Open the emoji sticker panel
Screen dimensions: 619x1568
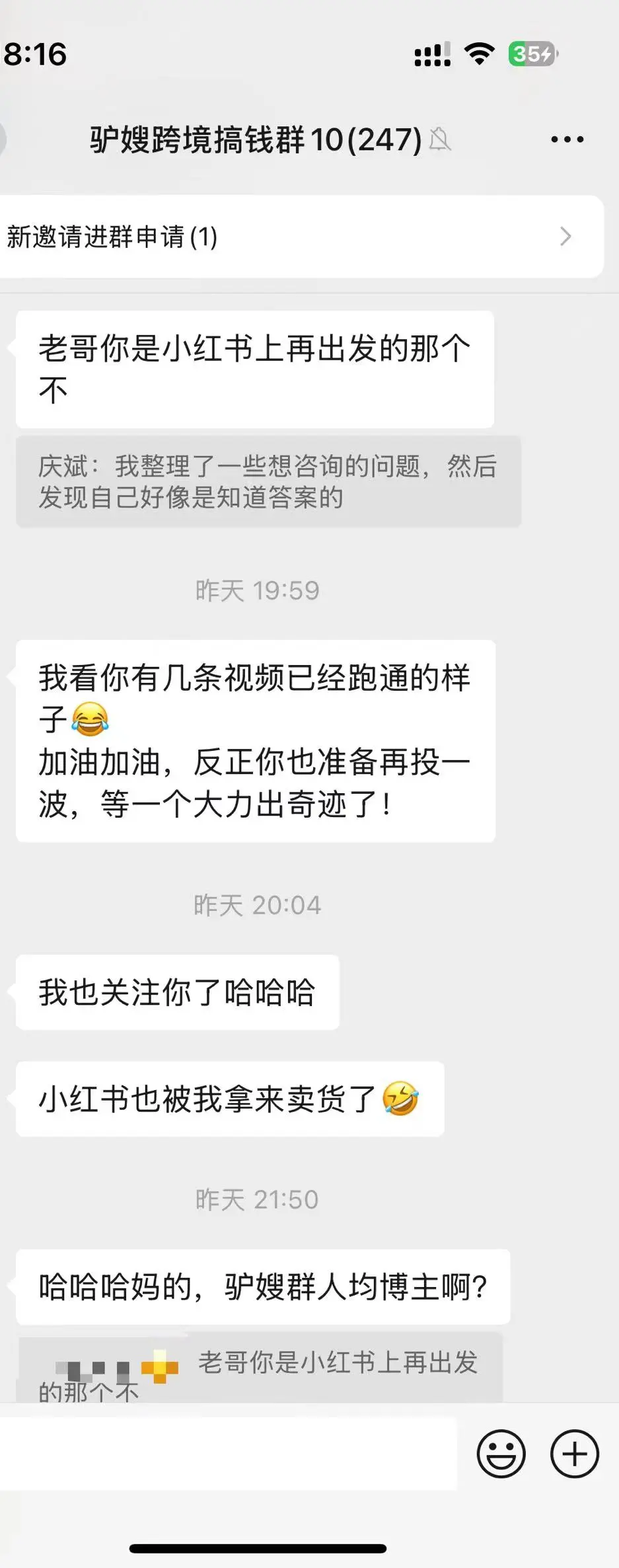(x=501, y=1454)
